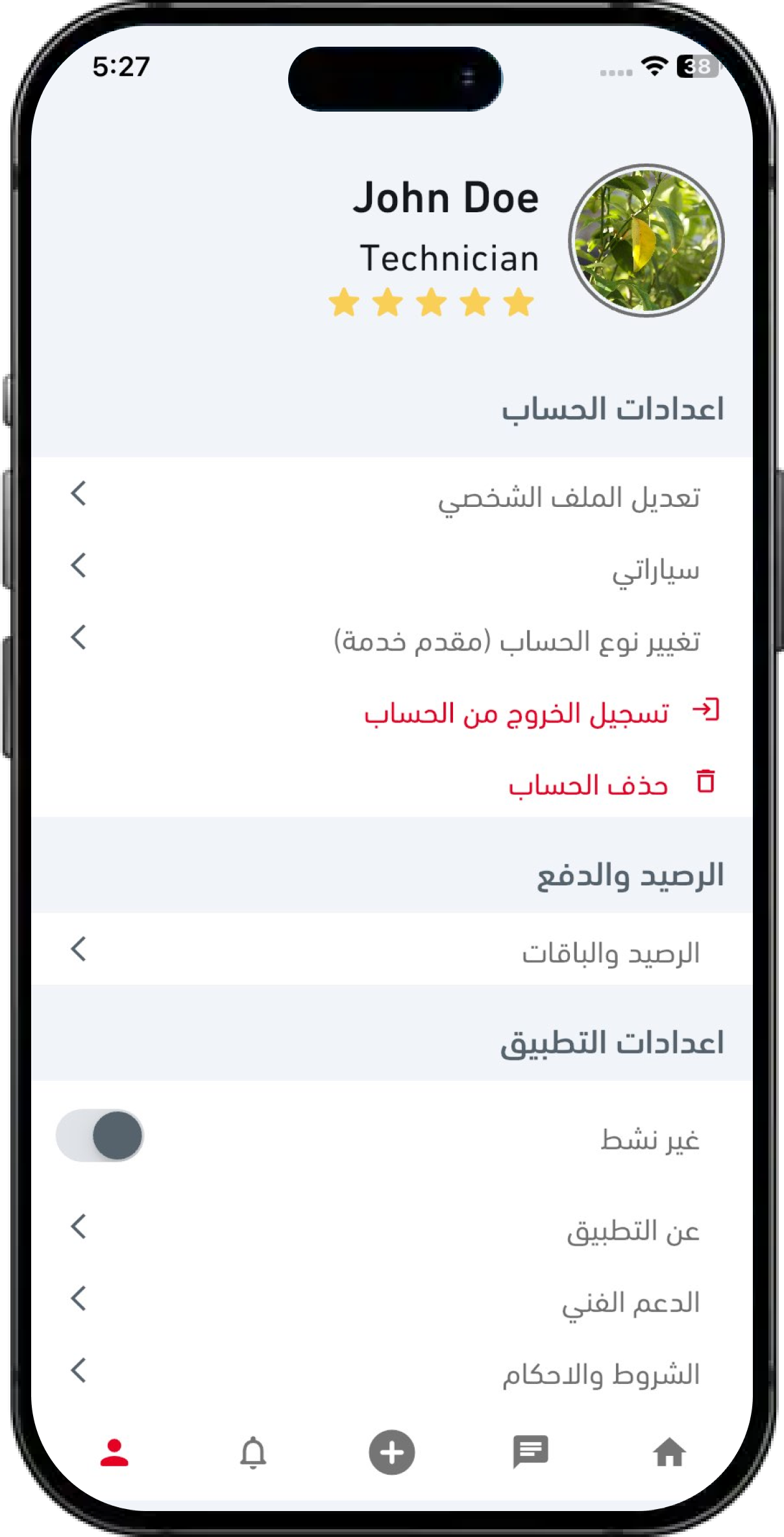Open الدعم الفني (technical support)
Screen dimensions: 784x1537
coord(392,1301)
